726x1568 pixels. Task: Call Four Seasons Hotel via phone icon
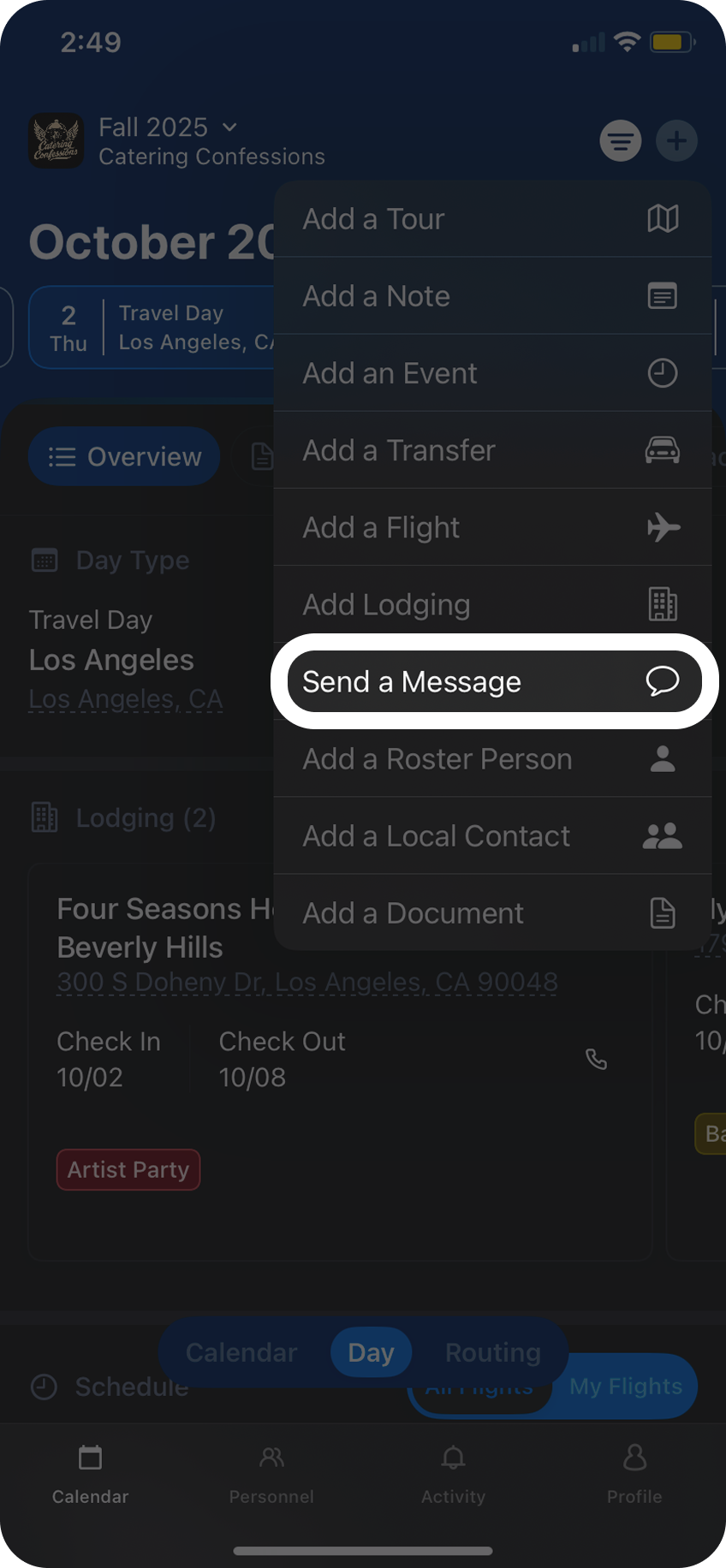[596, 1059]
